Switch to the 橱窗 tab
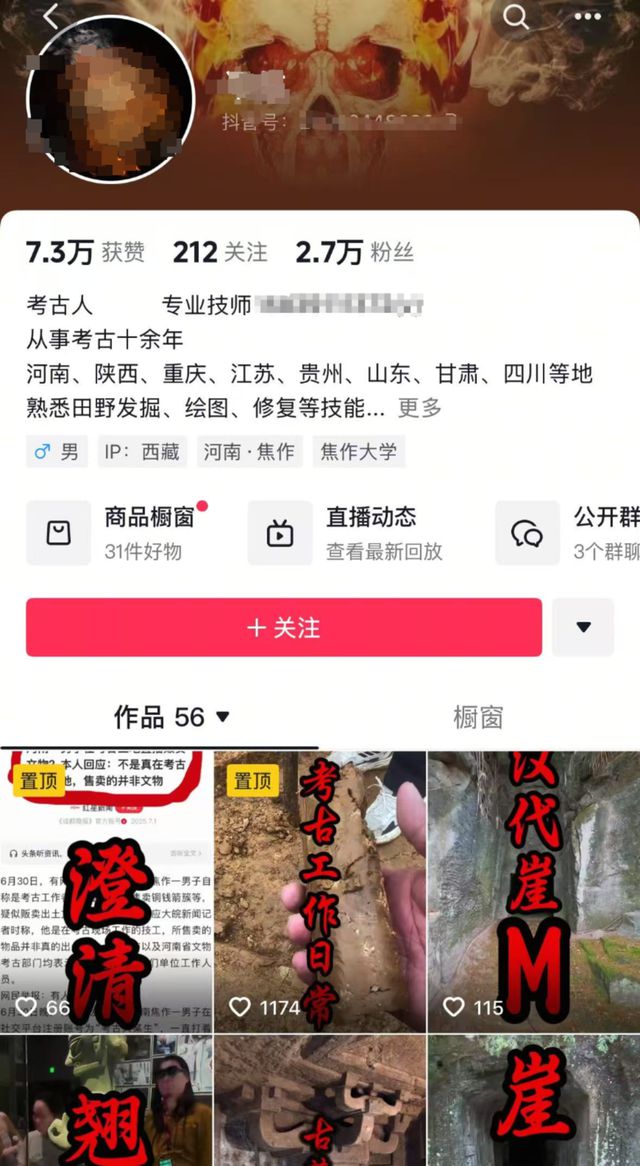The image size is (640, 1166). tap(478, 717)
